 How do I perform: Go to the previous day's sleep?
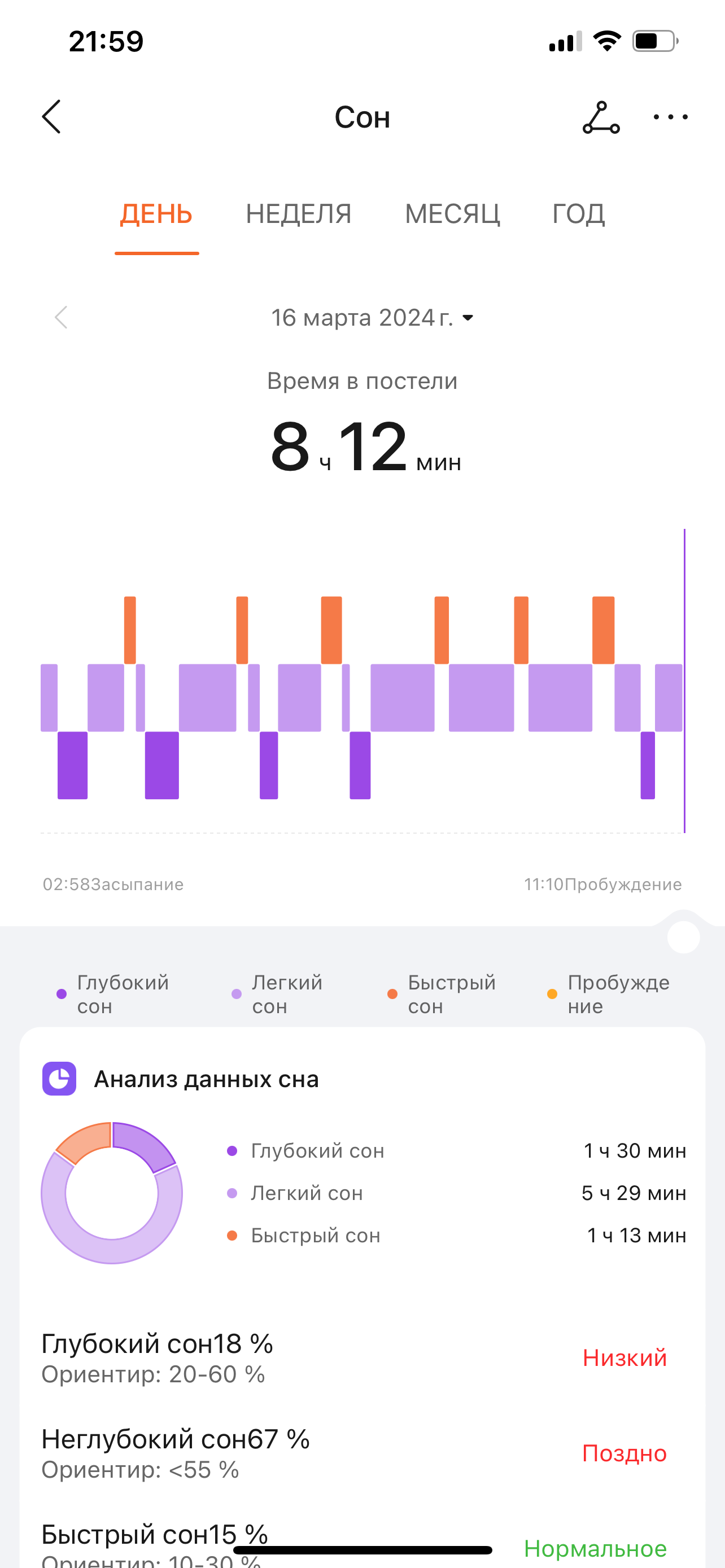click(61, 317)
